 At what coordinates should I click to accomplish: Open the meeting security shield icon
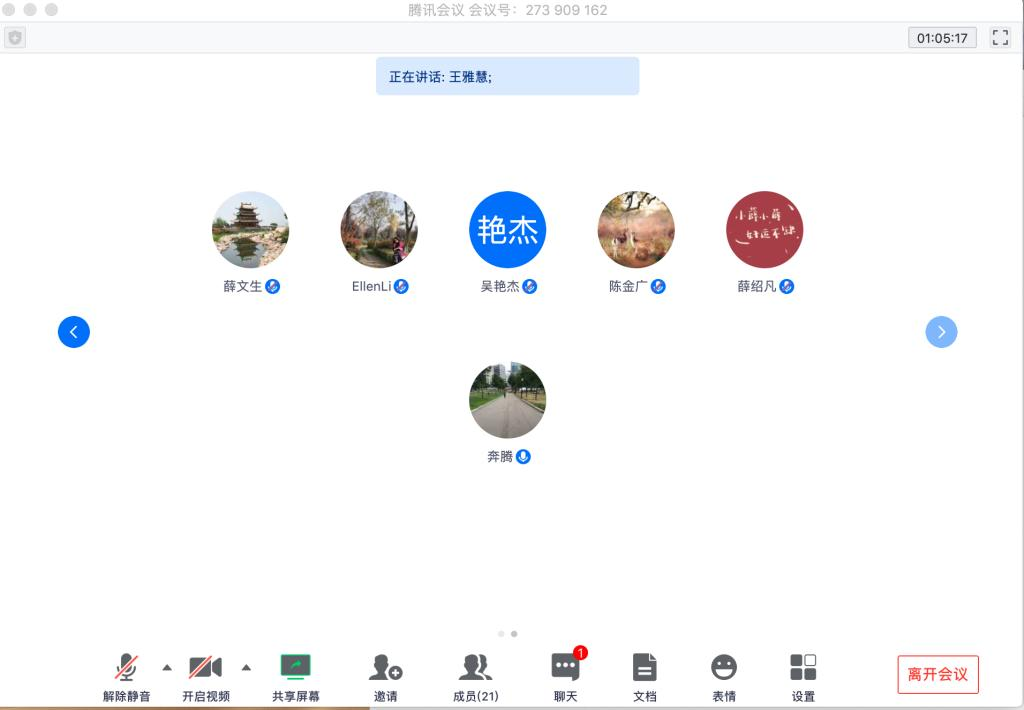[14, 38]
